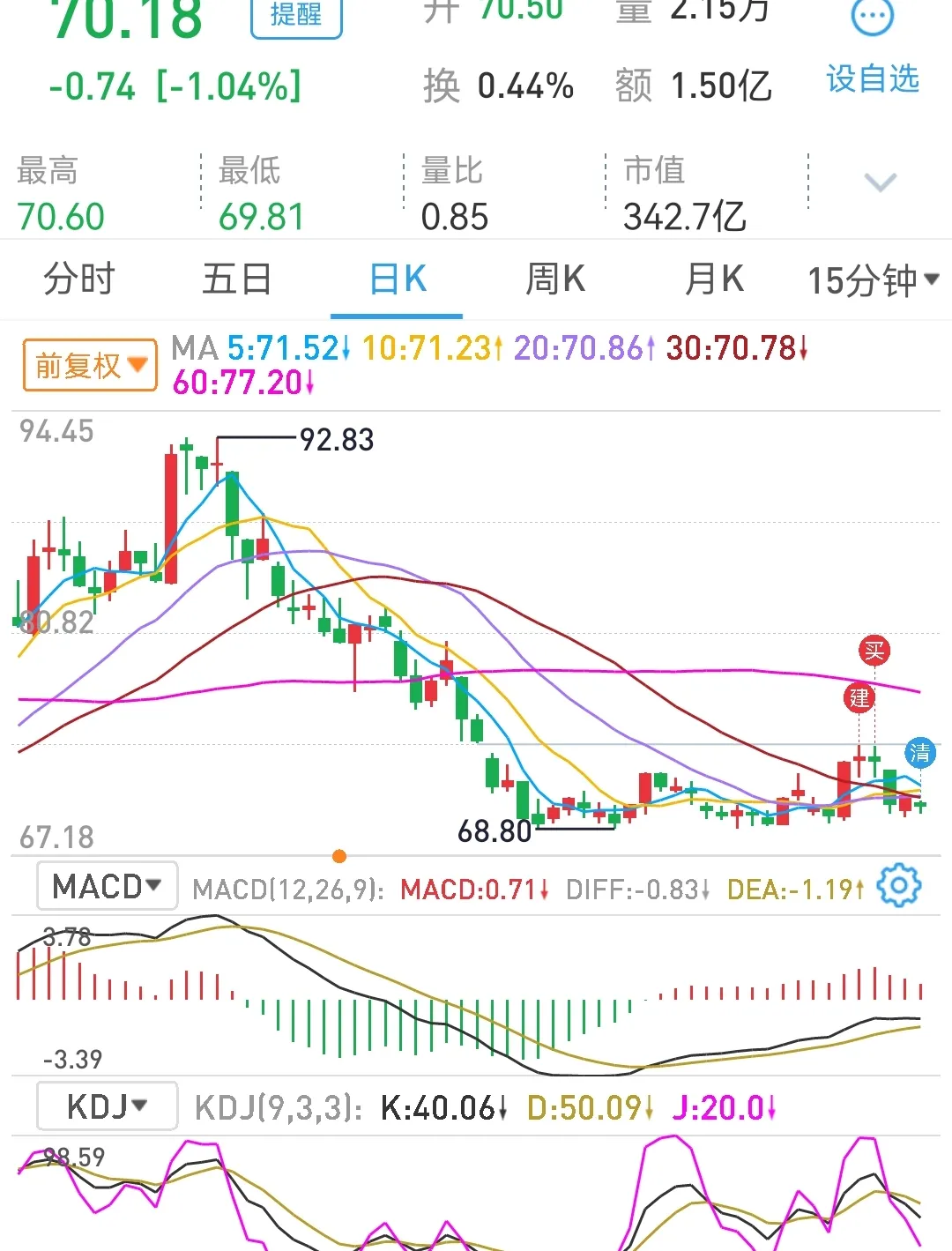Tap the 提醒 alert button
Image resolution: width=952 pixels, height=1251 pixels.
pyautogui.click(x=296, y=18)
